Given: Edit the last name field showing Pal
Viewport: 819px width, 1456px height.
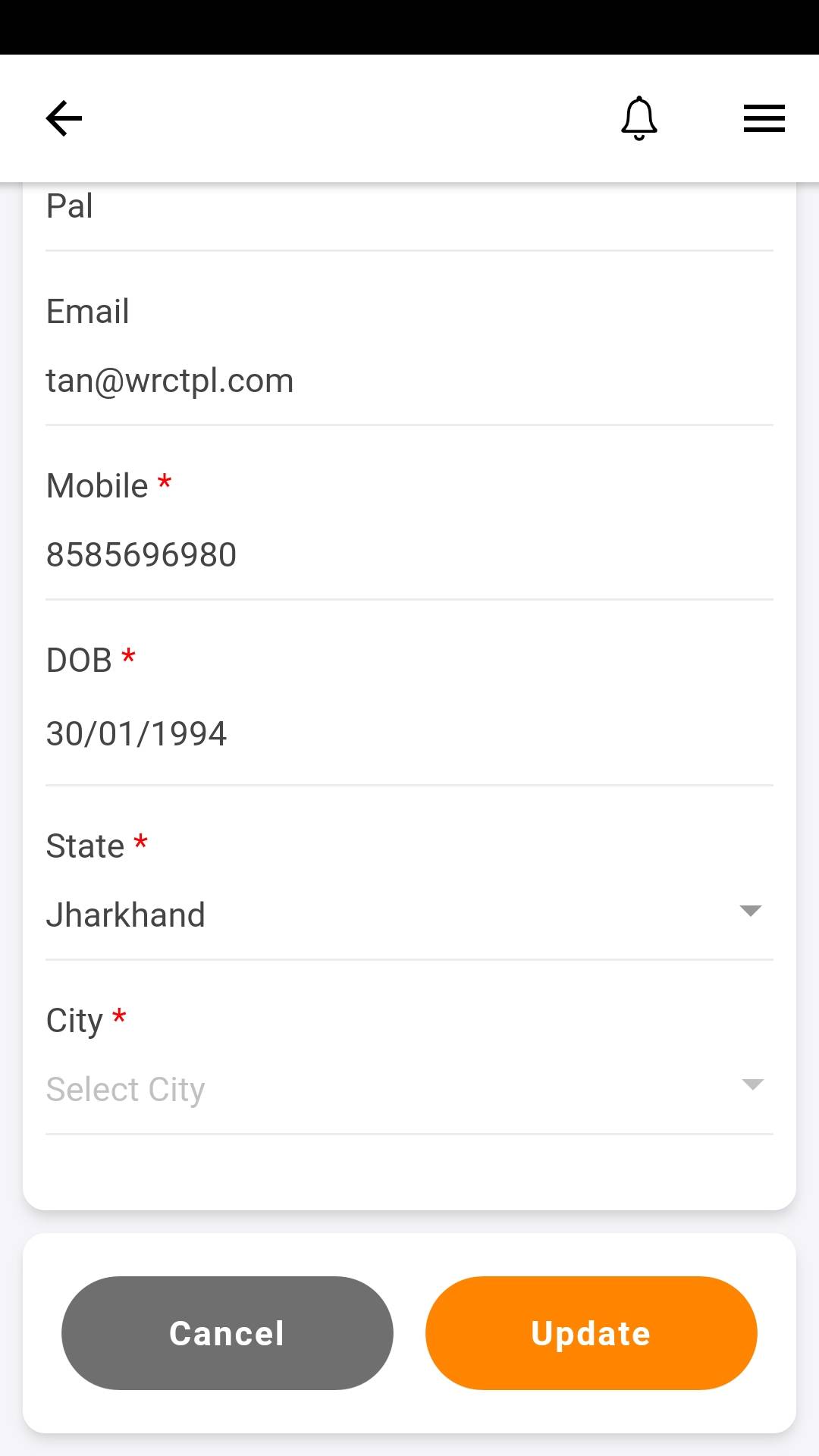Looking at the screenshot, I should (409, 208).
